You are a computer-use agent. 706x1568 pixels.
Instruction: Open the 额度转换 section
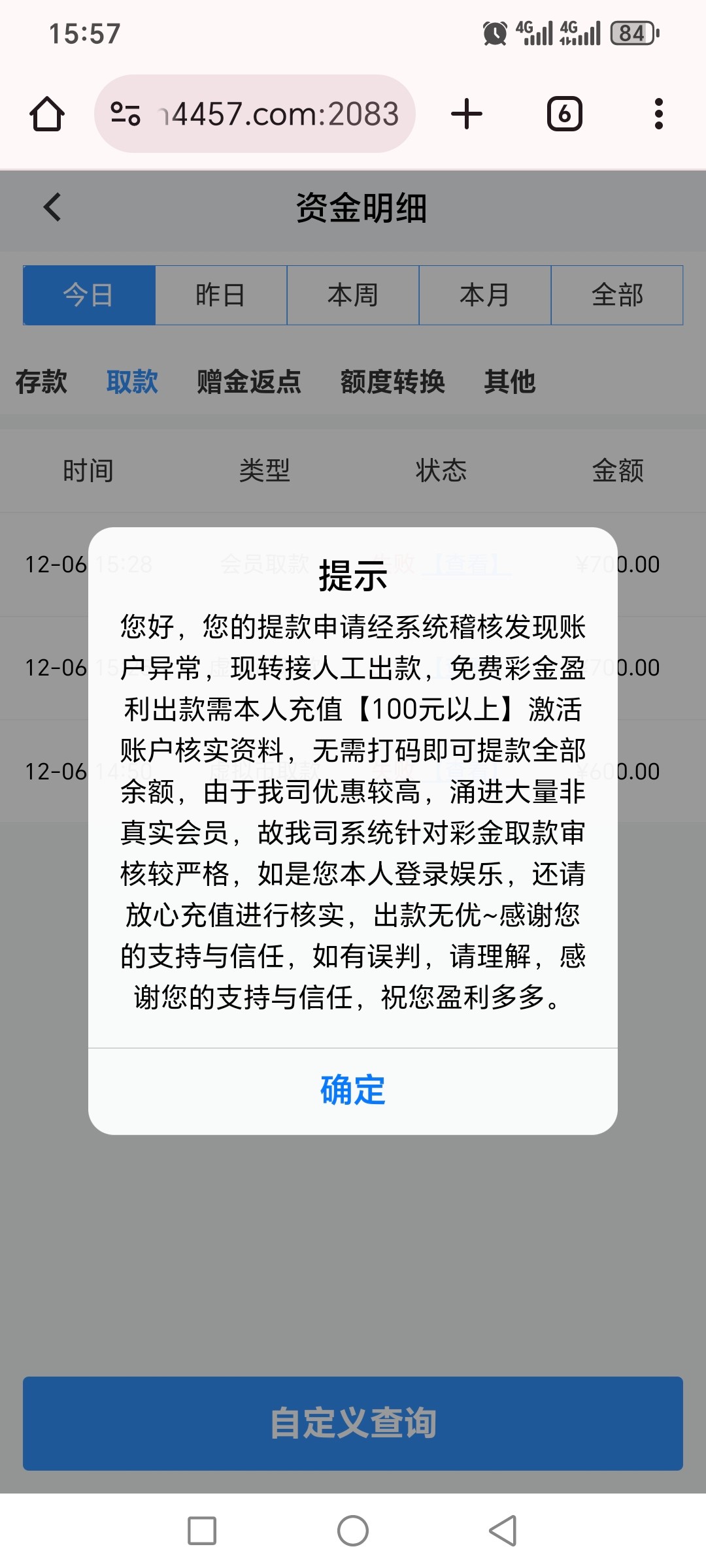[393, 384]
